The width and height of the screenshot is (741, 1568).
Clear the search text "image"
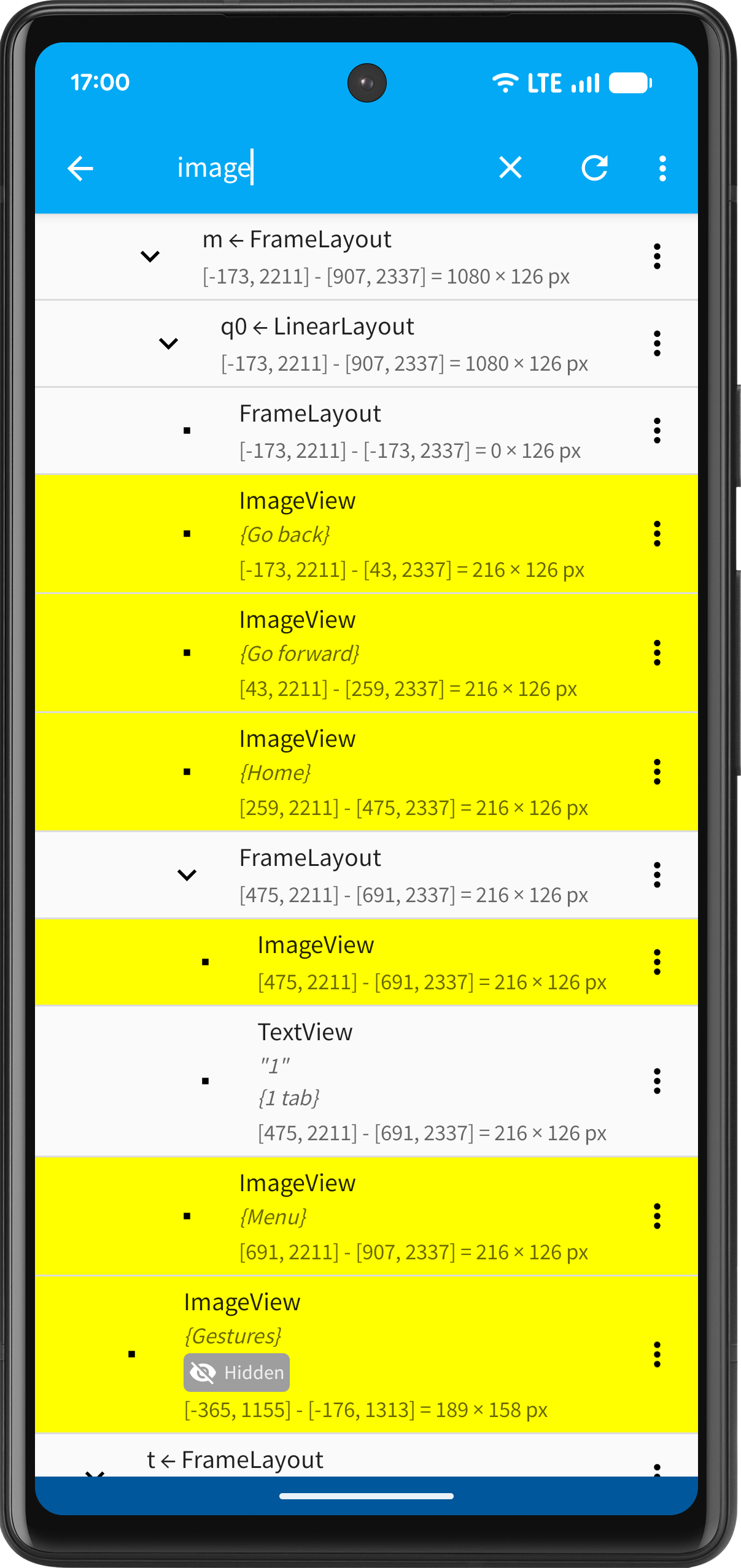510,168
